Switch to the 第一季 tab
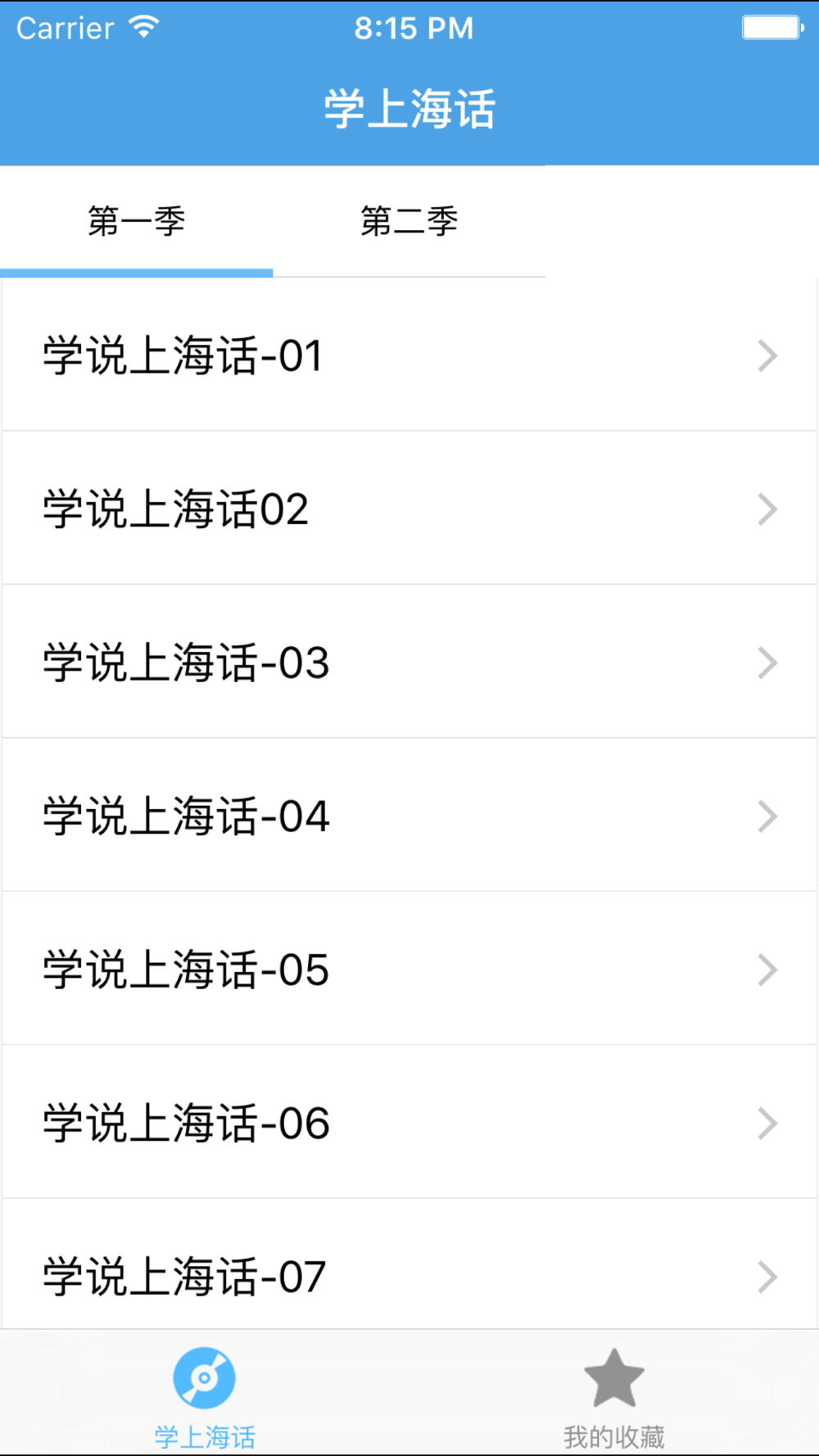819x1456 pixels. (137, 222)
